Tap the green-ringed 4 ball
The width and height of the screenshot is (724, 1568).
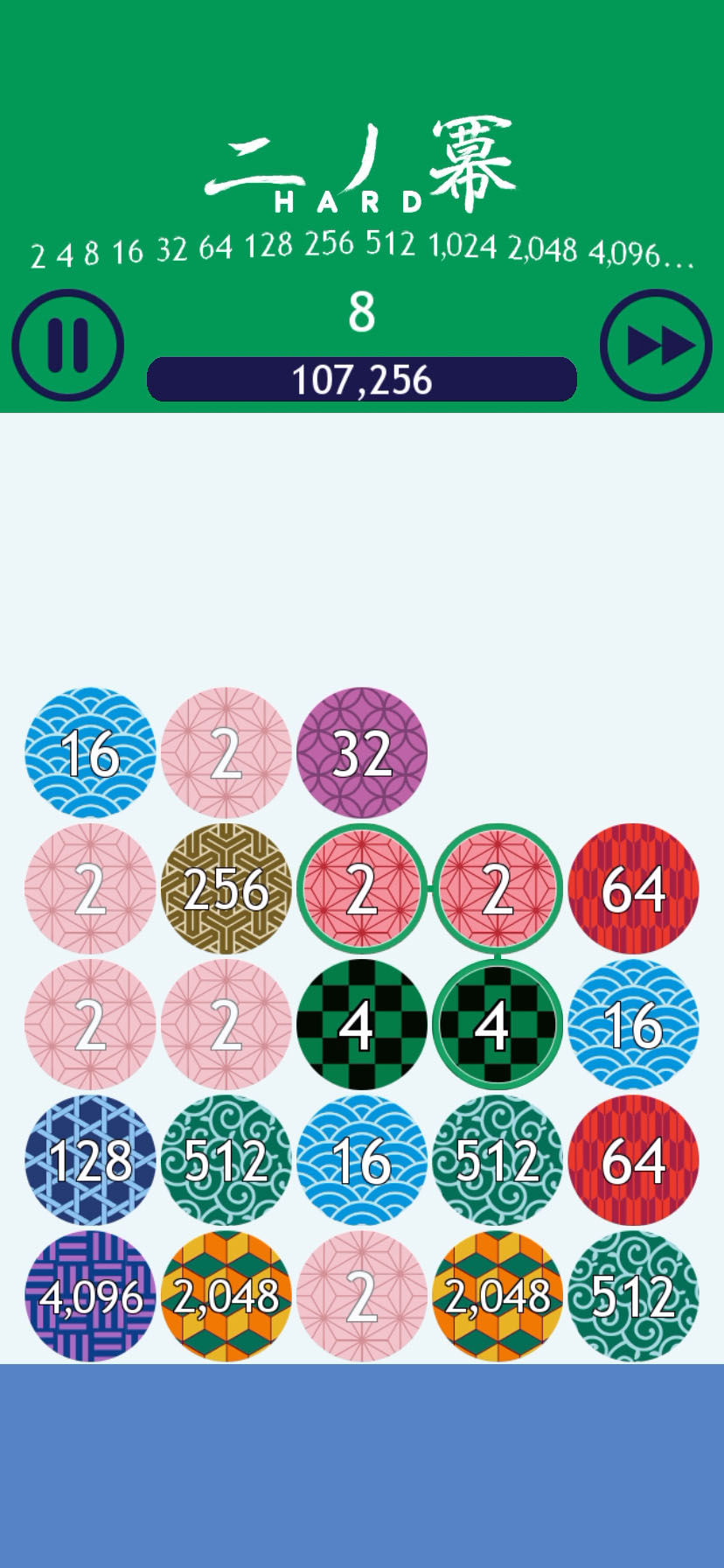(497, 1025)
